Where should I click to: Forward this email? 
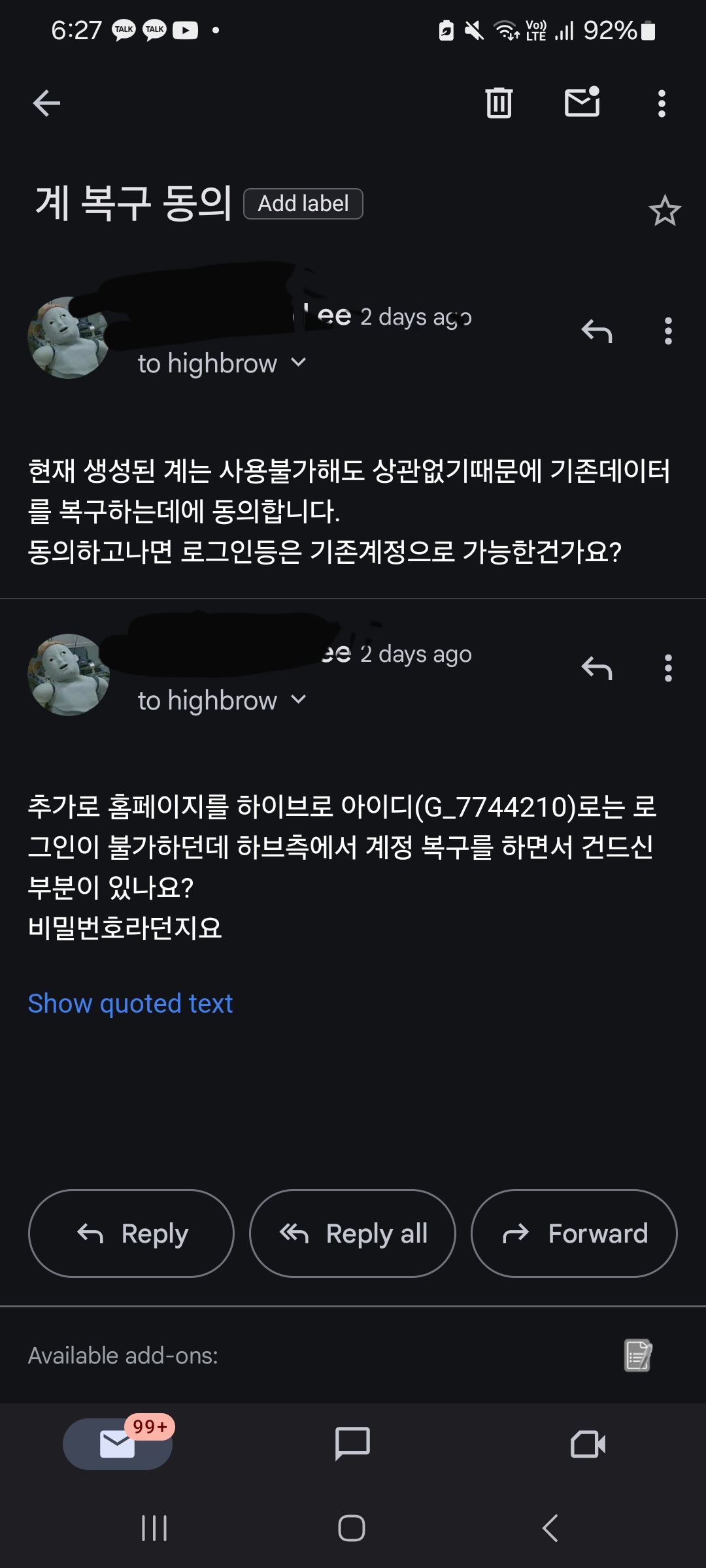click(574, 1233)
